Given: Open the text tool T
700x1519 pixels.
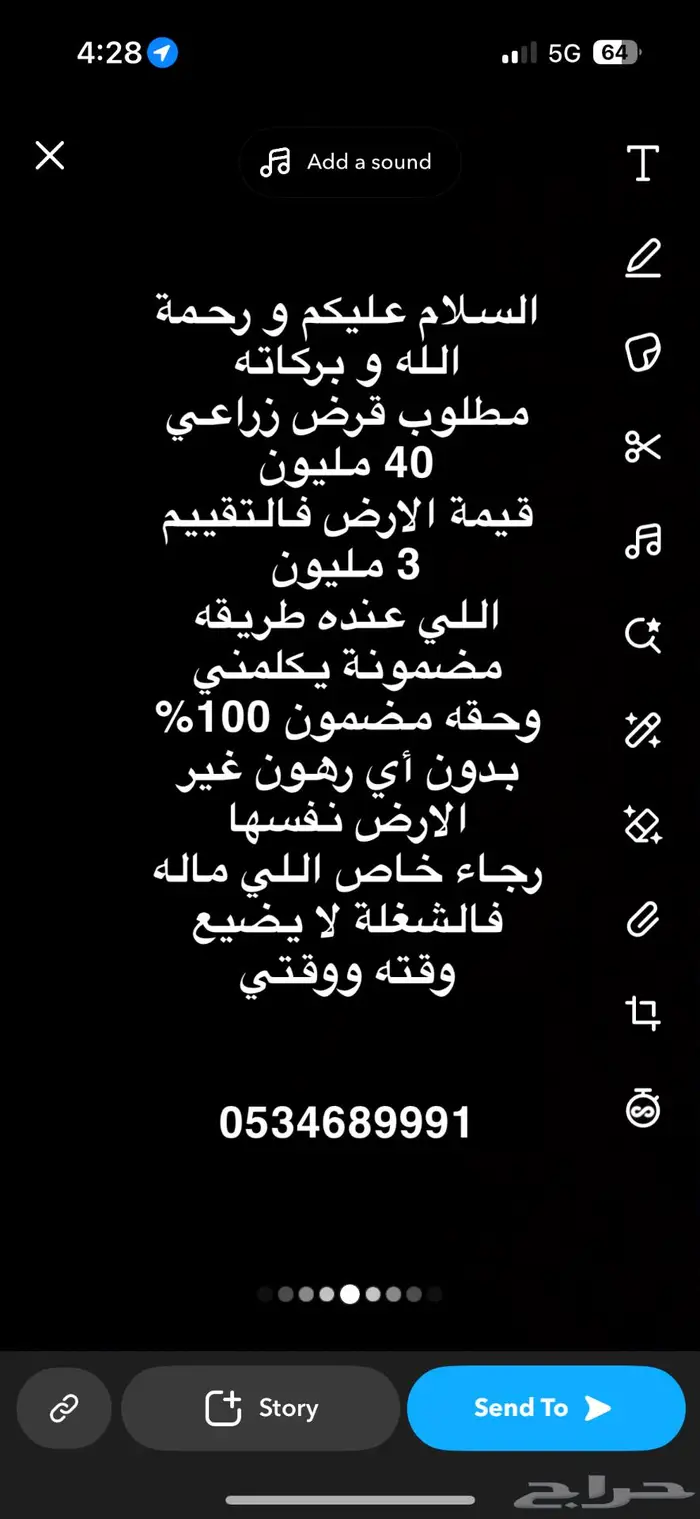Looking at the screenshot, I should pyautogui.click(x=643, y=162).
